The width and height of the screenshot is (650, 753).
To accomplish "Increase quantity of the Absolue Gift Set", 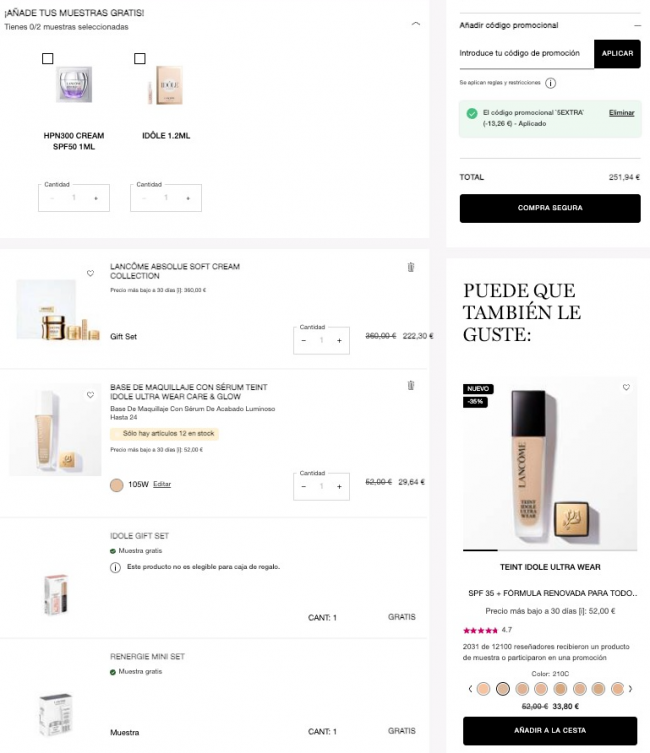I will click(339, 341).
